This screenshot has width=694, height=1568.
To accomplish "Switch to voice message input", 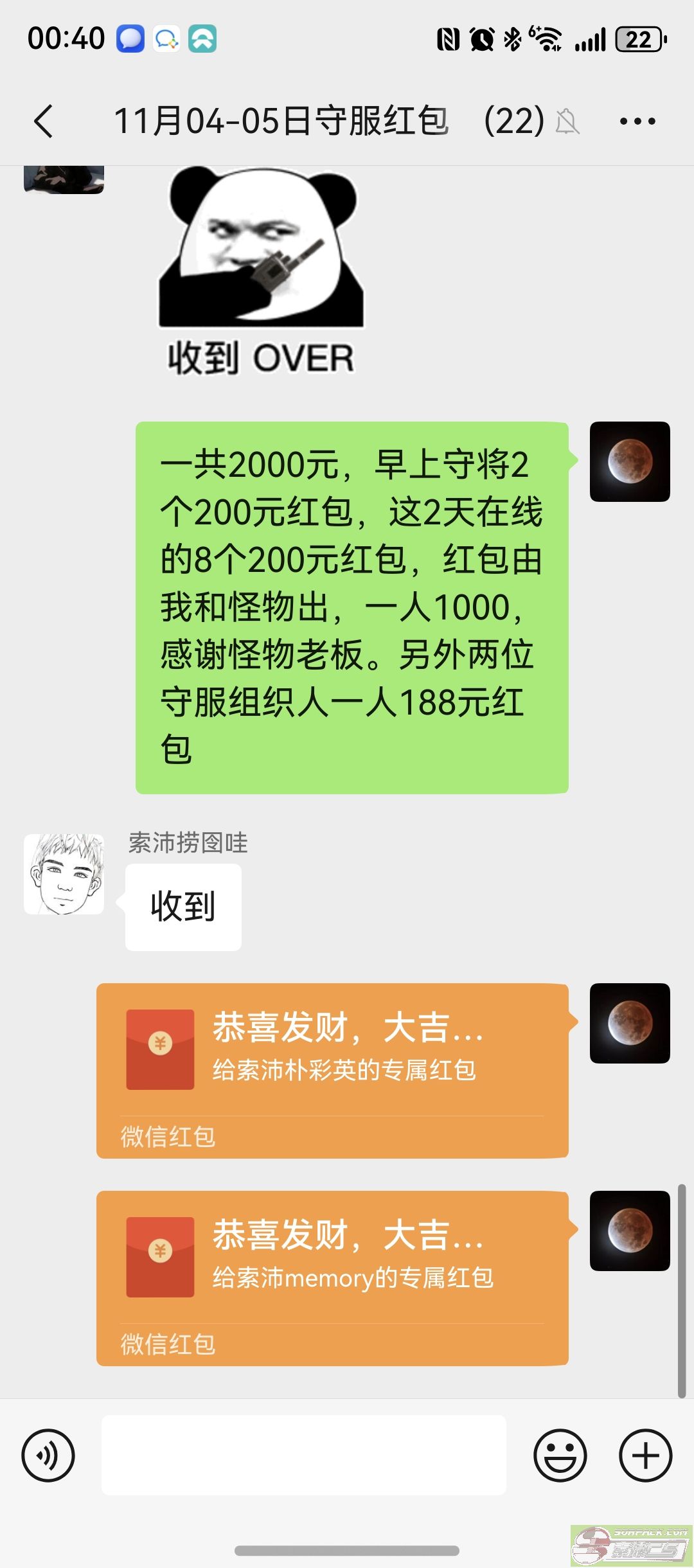I will 48,1456.
